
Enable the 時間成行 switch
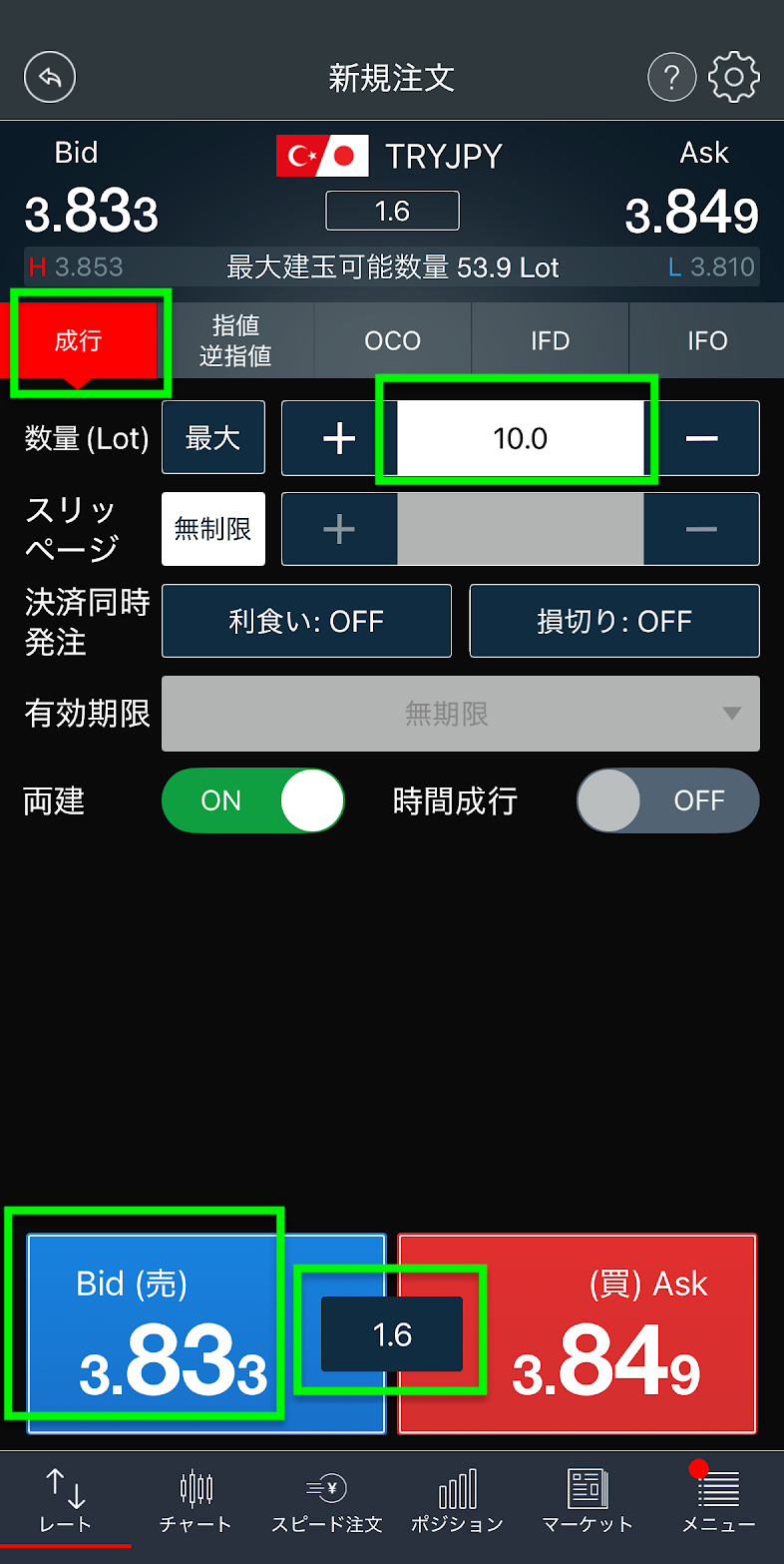[667, 800]
